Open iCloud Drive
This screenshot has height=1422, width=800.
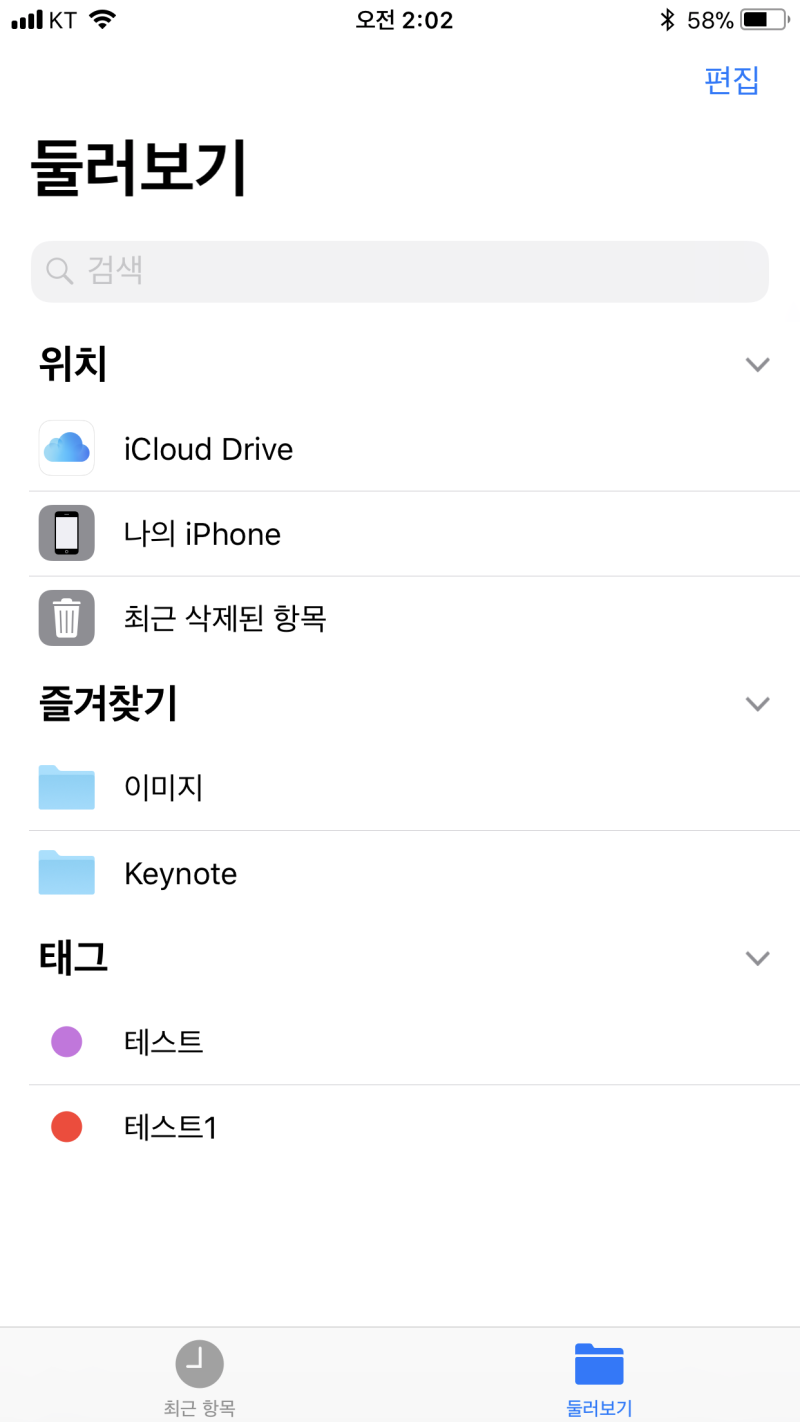tap(400, 449)
